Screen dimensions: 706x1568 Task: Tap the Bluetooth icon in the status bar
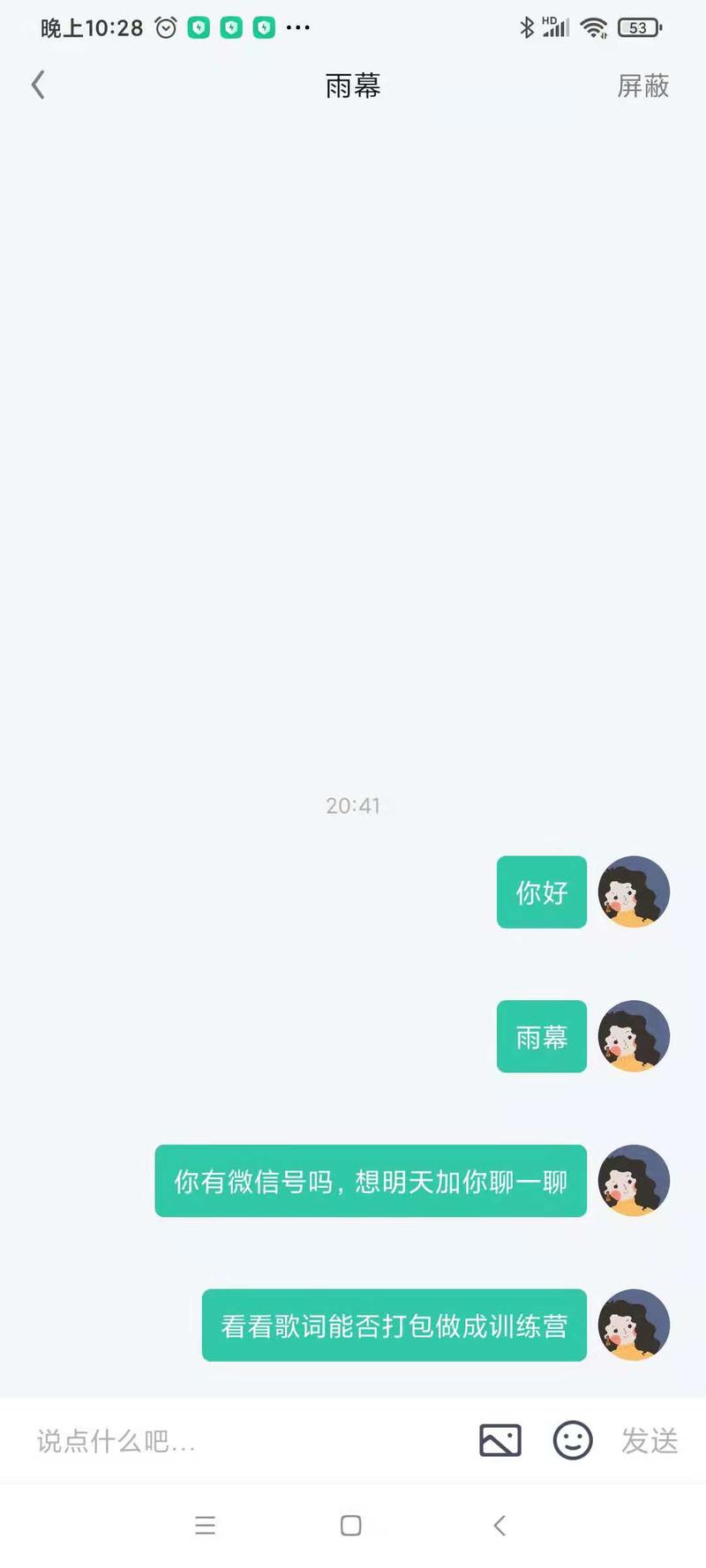tap(526, 27)
